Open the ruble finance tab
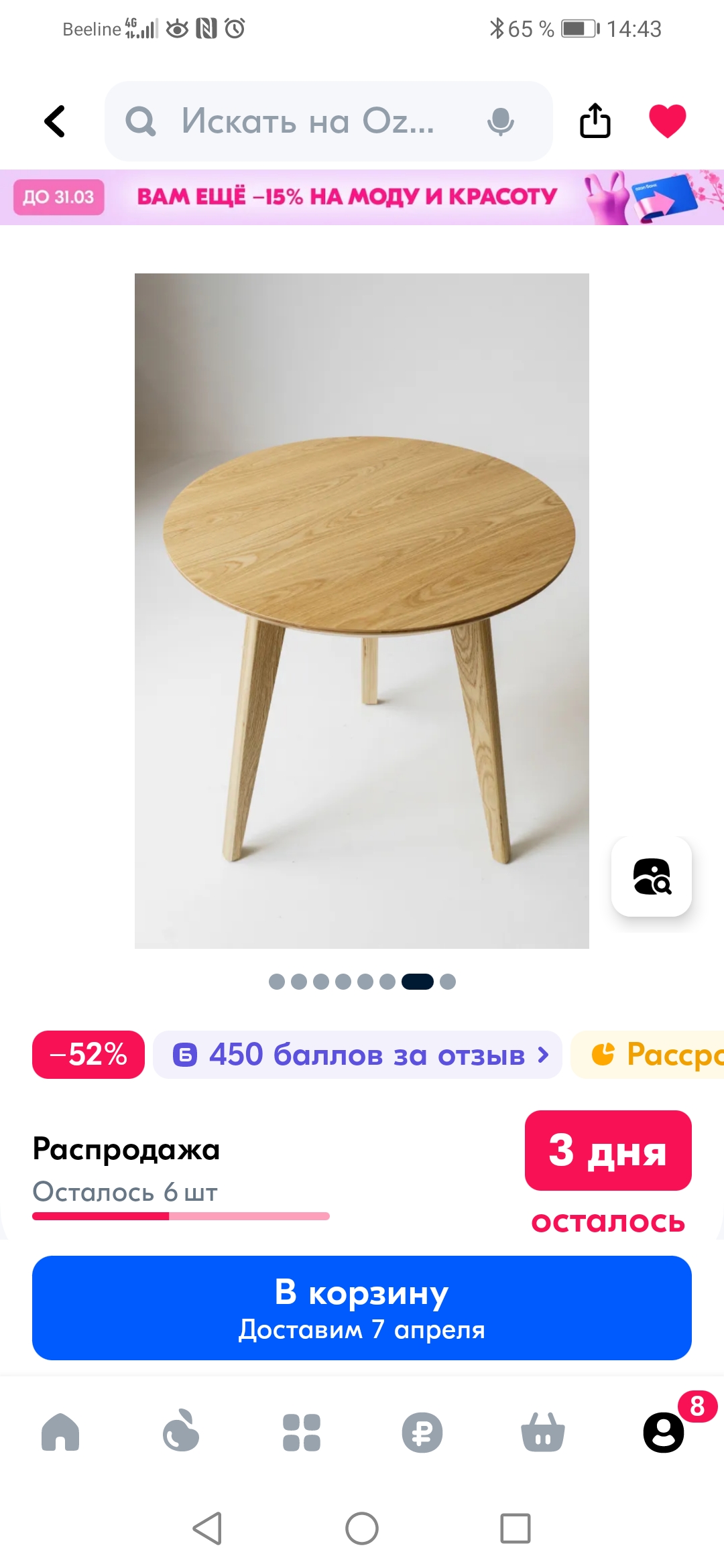The image size is (724, 1568). tap(422, 1433)
